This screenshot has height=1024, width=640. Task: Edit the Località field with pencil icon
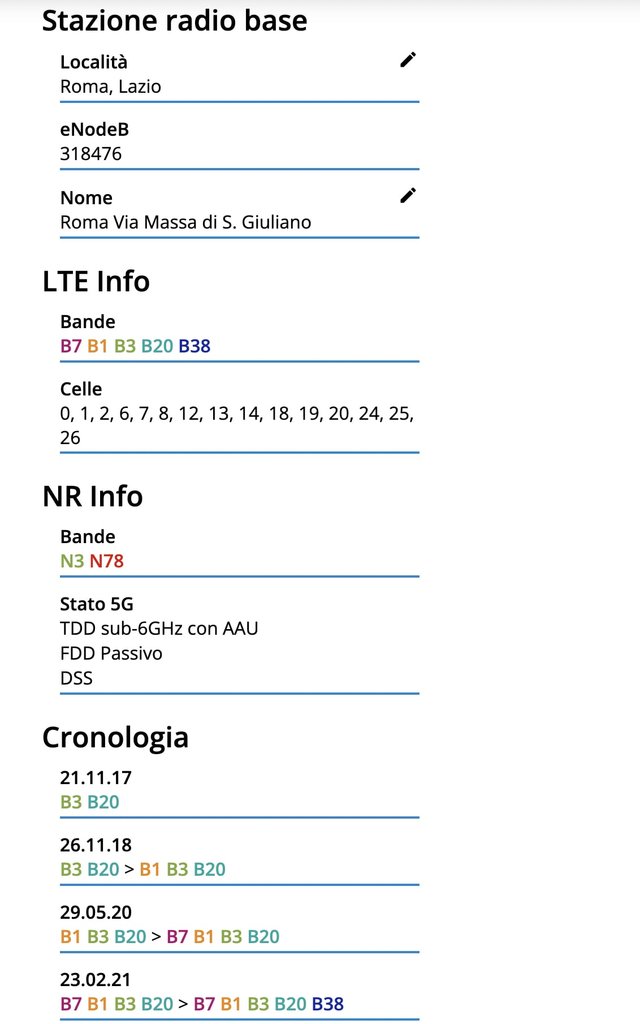(x=408, y=60)
